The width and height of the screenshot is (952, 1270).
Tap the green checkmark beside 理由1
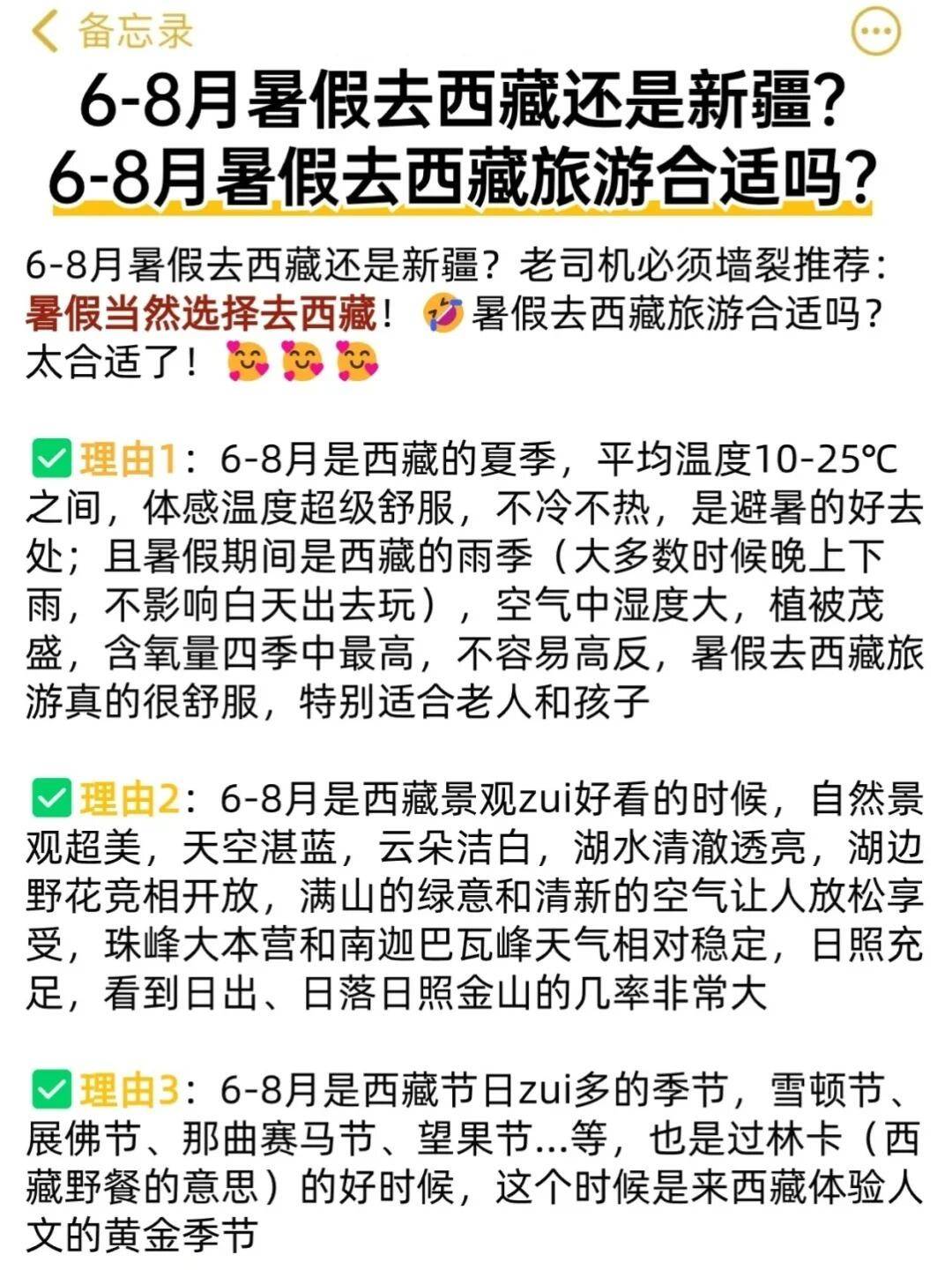click(51, 458)
